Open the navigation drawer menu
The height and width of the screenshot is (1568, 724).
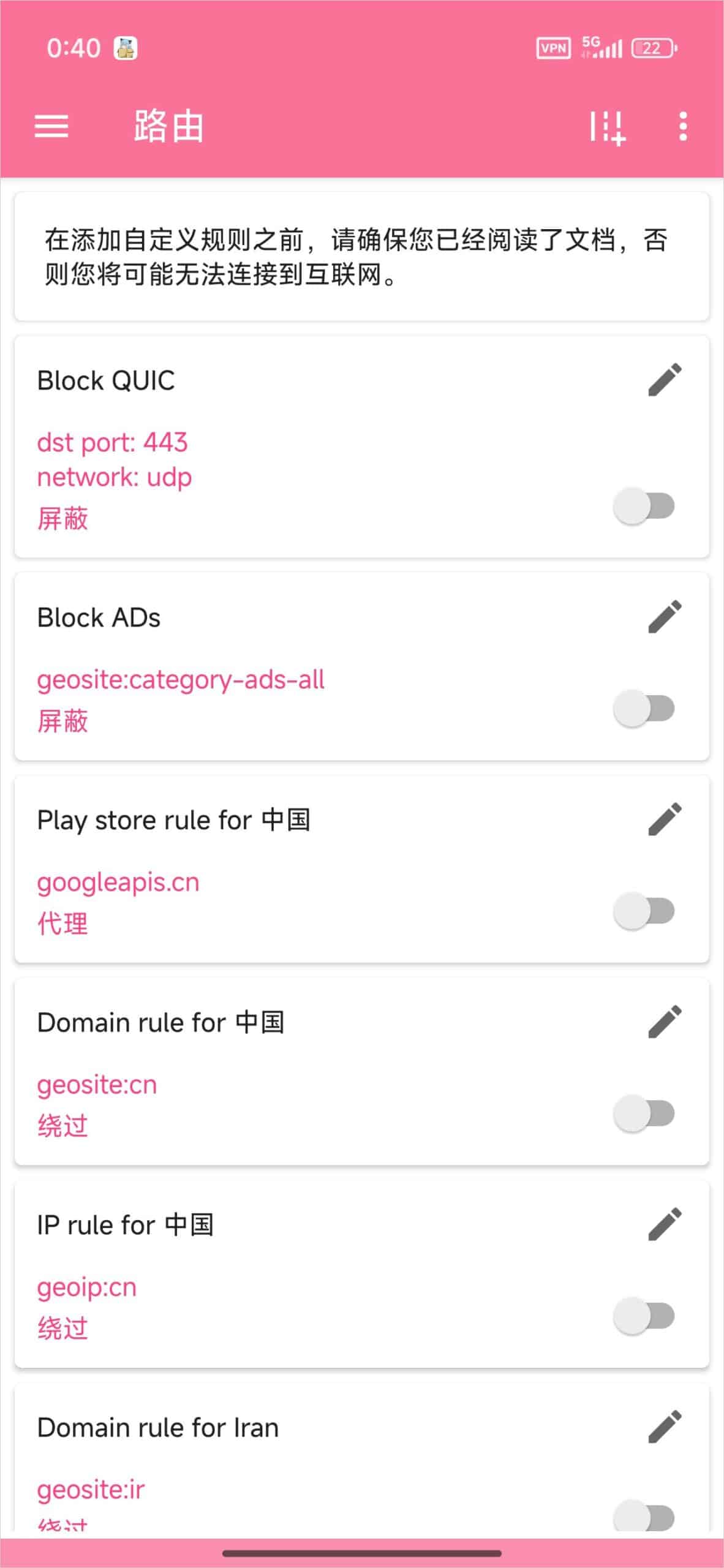point(51,127)
